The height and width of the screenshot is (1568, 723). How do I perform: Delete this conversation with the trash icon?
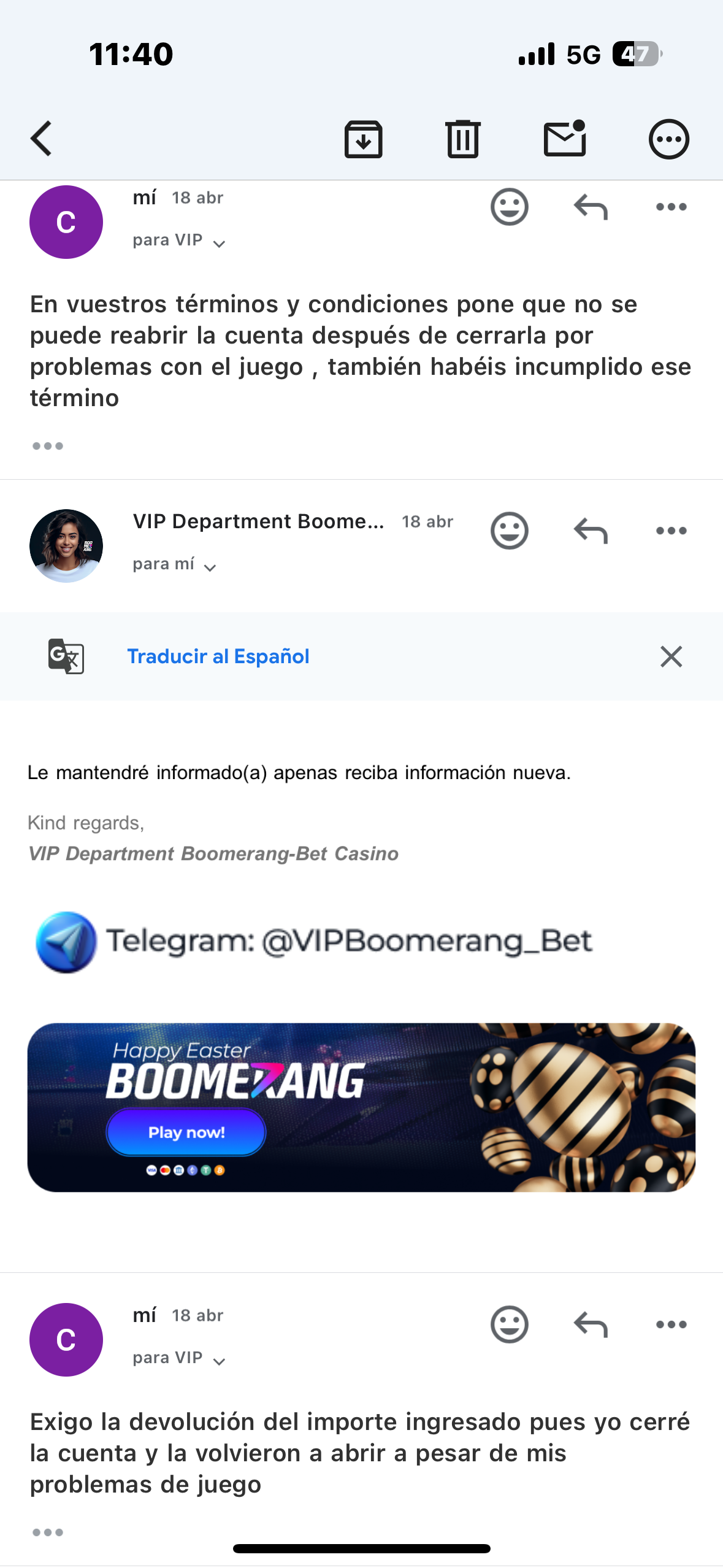pos(462,139)
